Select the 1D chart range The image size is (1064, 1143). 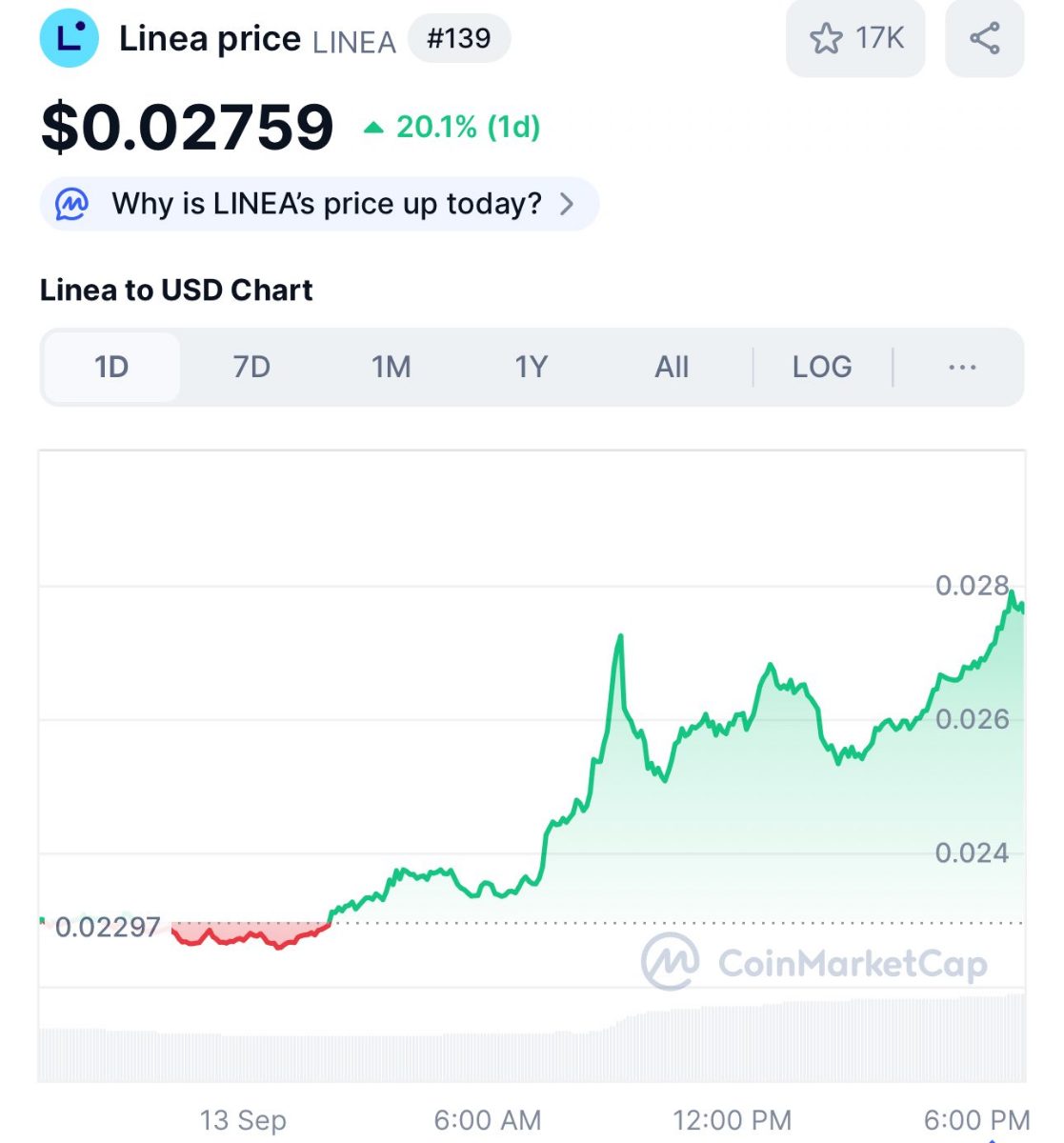pyautogui.click(x=111, y=367)
